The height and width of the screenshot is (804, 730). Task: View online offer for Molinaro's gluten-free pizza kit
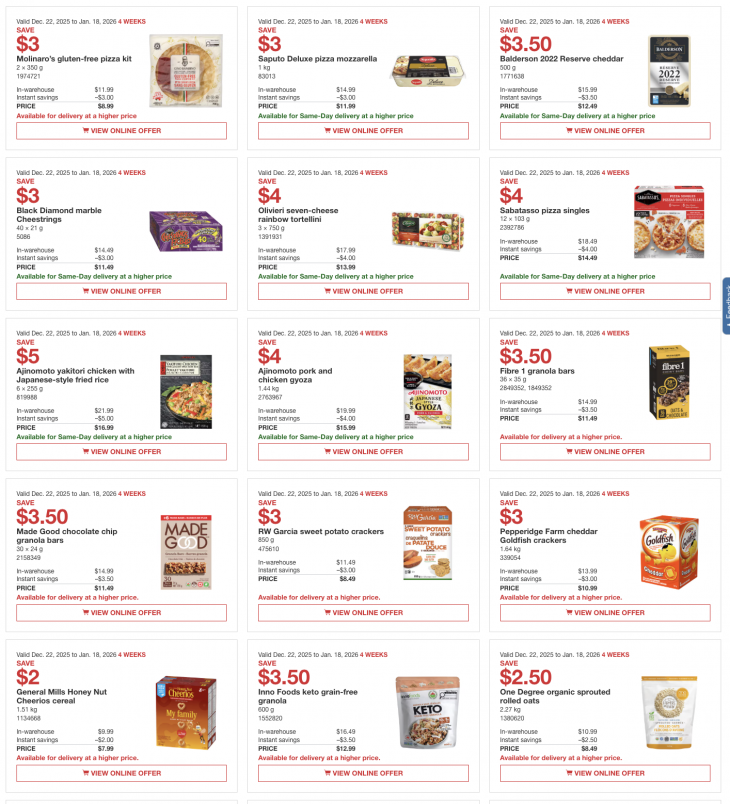[121, 131]
